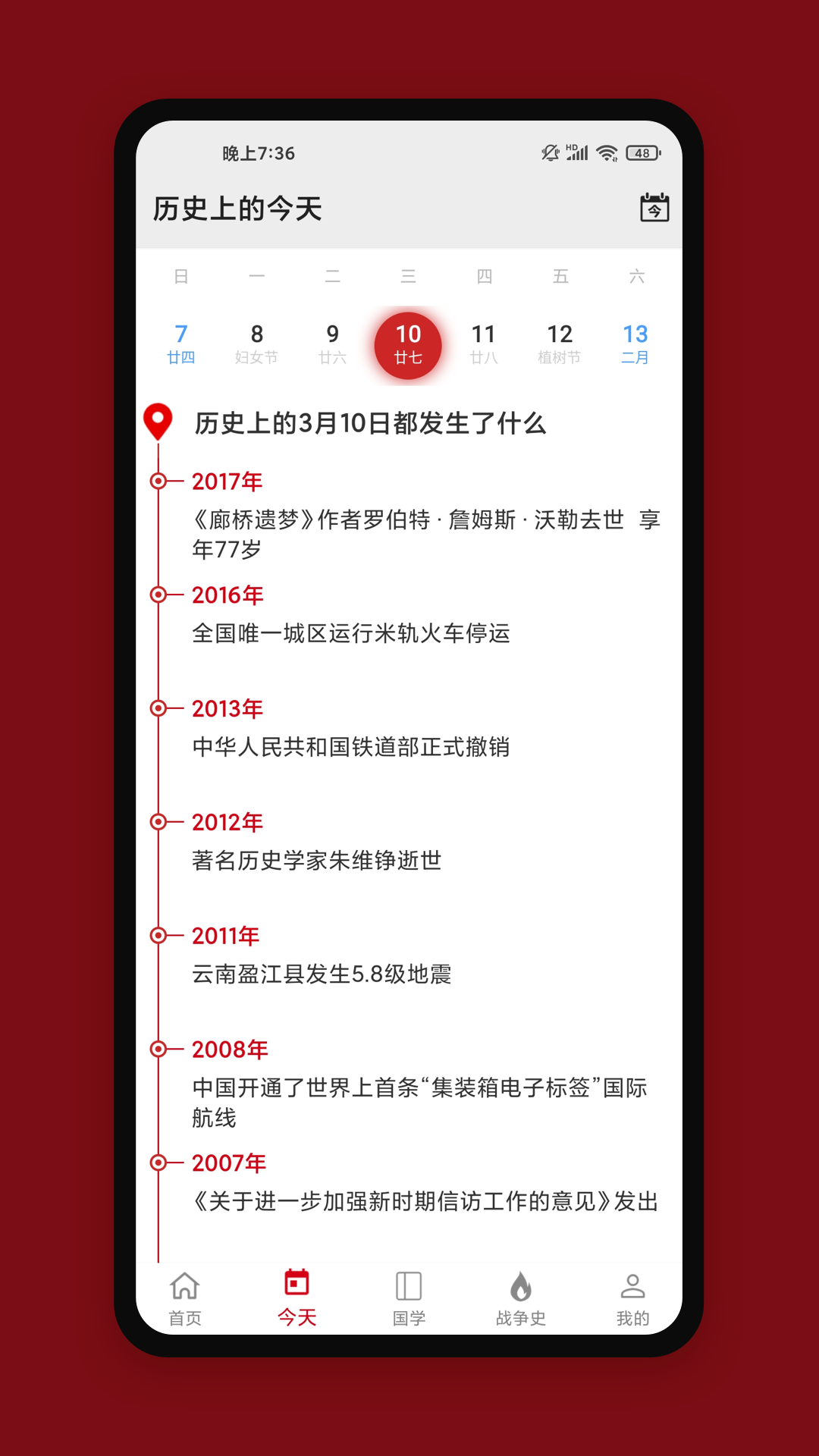Select date 7 in the week strip
The width and height of the screenshot is (819, 1456).
[181, 344]
